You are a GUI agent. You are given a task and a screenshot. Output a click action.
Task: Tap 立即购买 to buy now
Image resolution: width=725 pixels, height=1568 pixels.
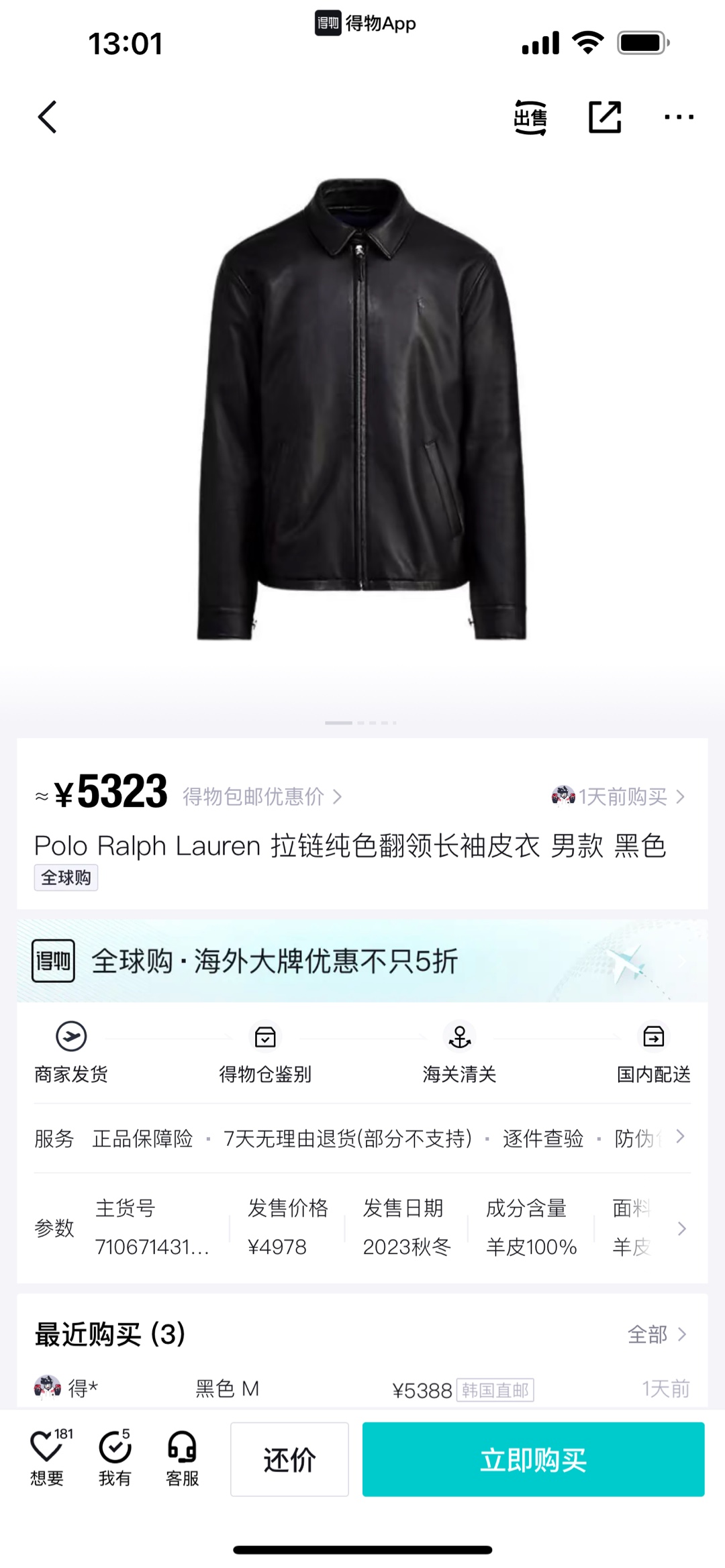coord(533,1459)
